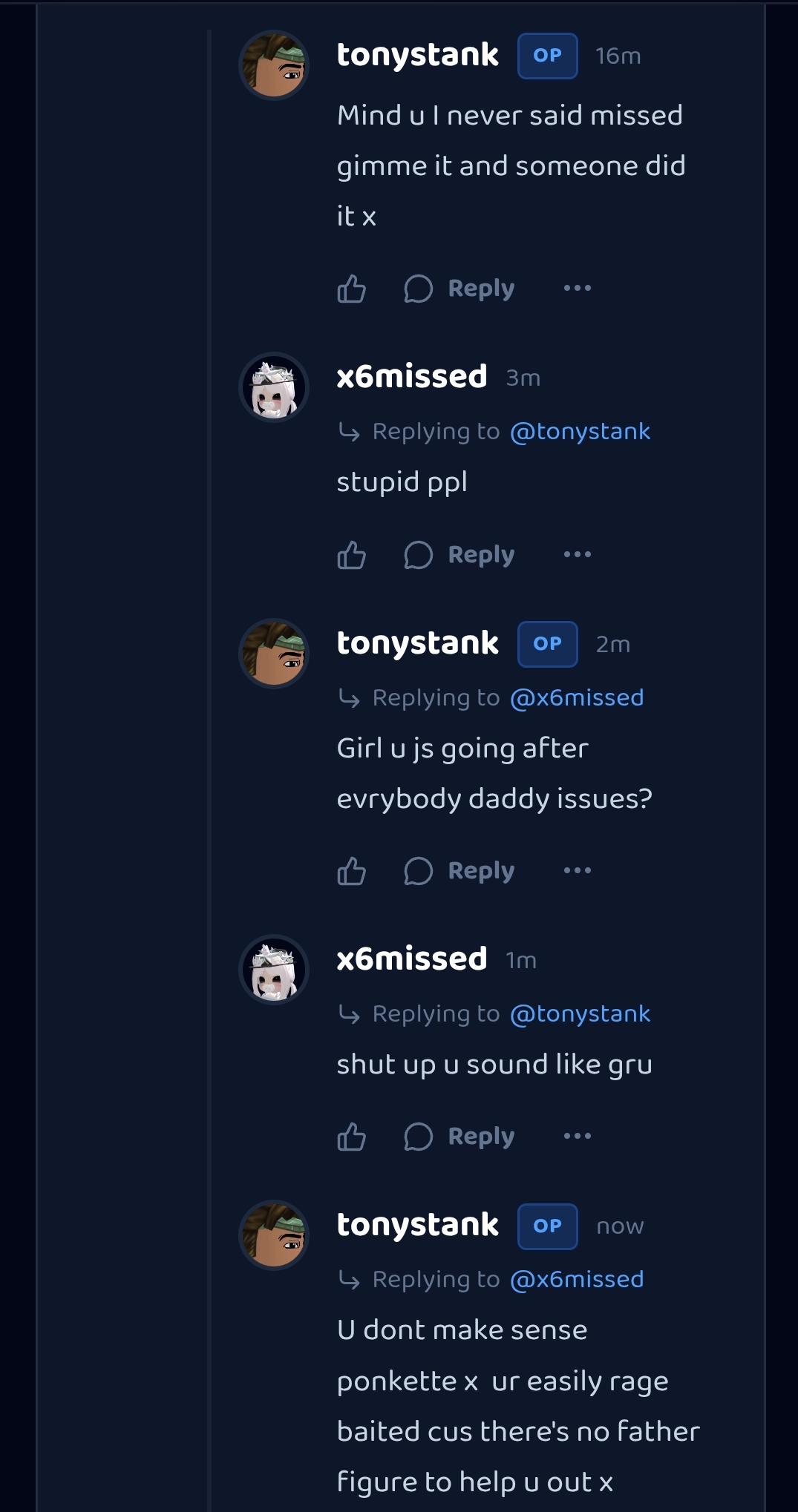Open @tonystank mention in 'stupid ppl' comment
Screen dimensions: 798x1512
click(x=580, y=432)
